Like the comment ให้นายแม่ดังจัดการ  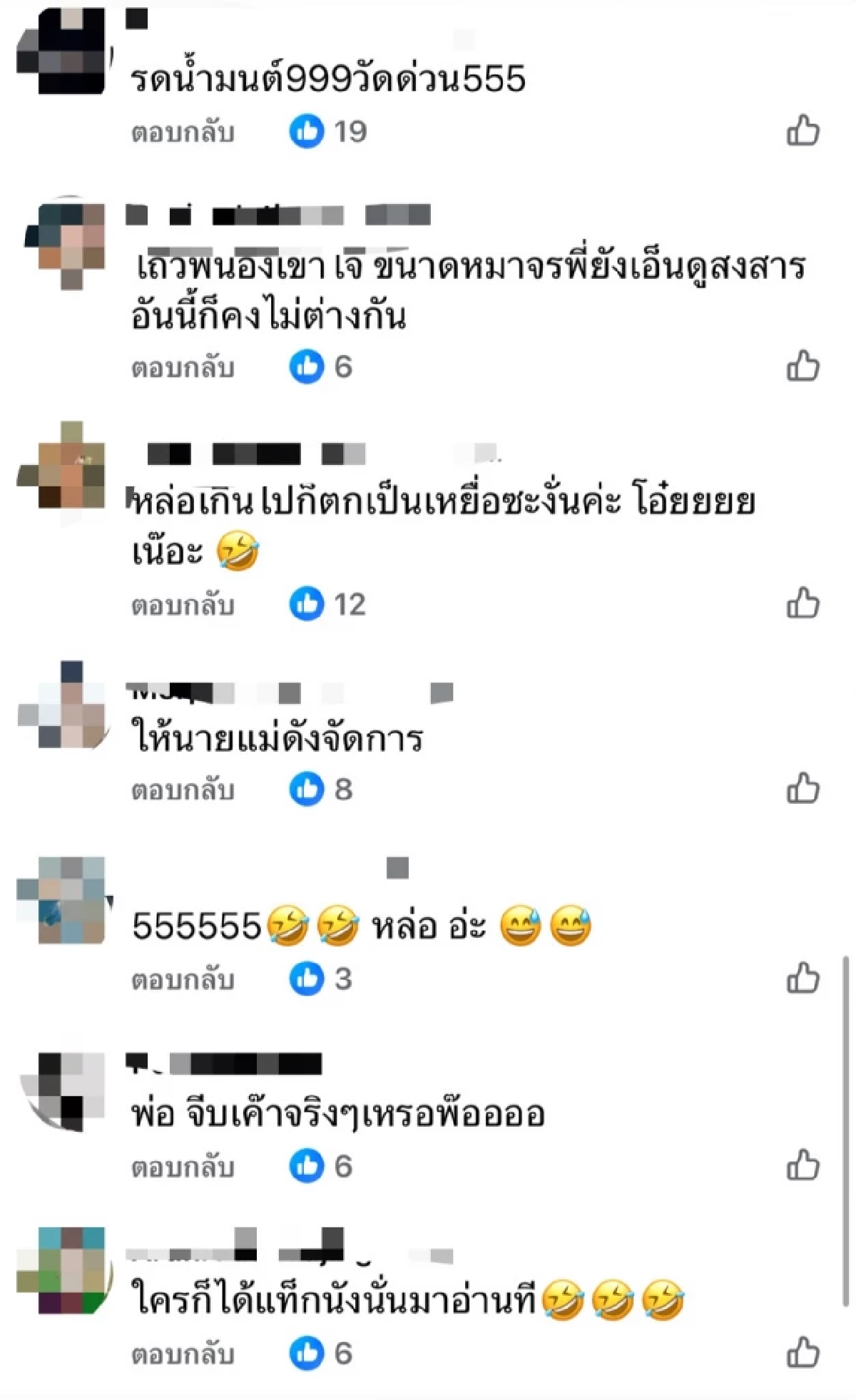point(802,789)
